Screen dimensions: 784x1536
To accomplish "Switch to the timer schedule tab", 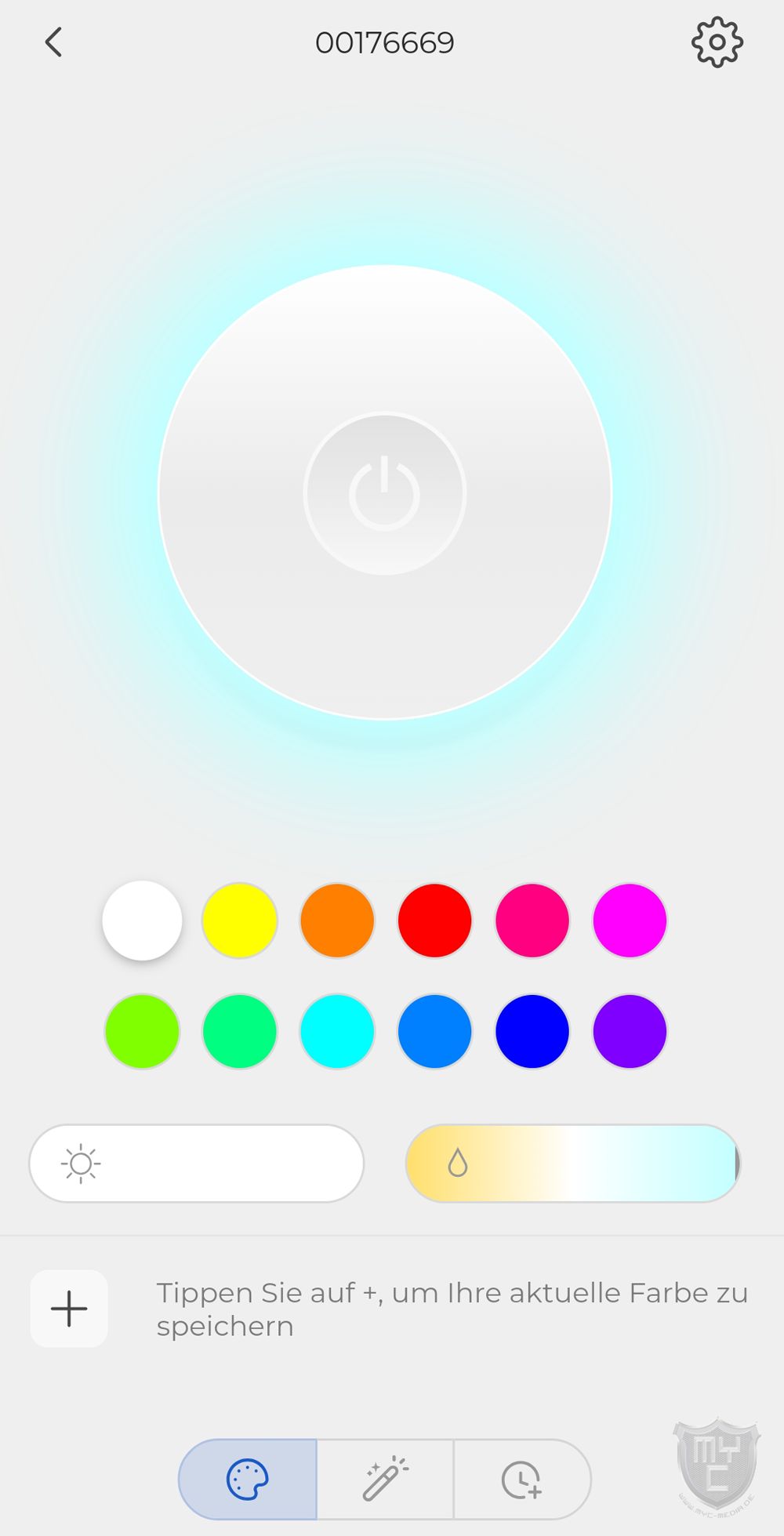I will pyautogui.click(x=521, y=1480).
